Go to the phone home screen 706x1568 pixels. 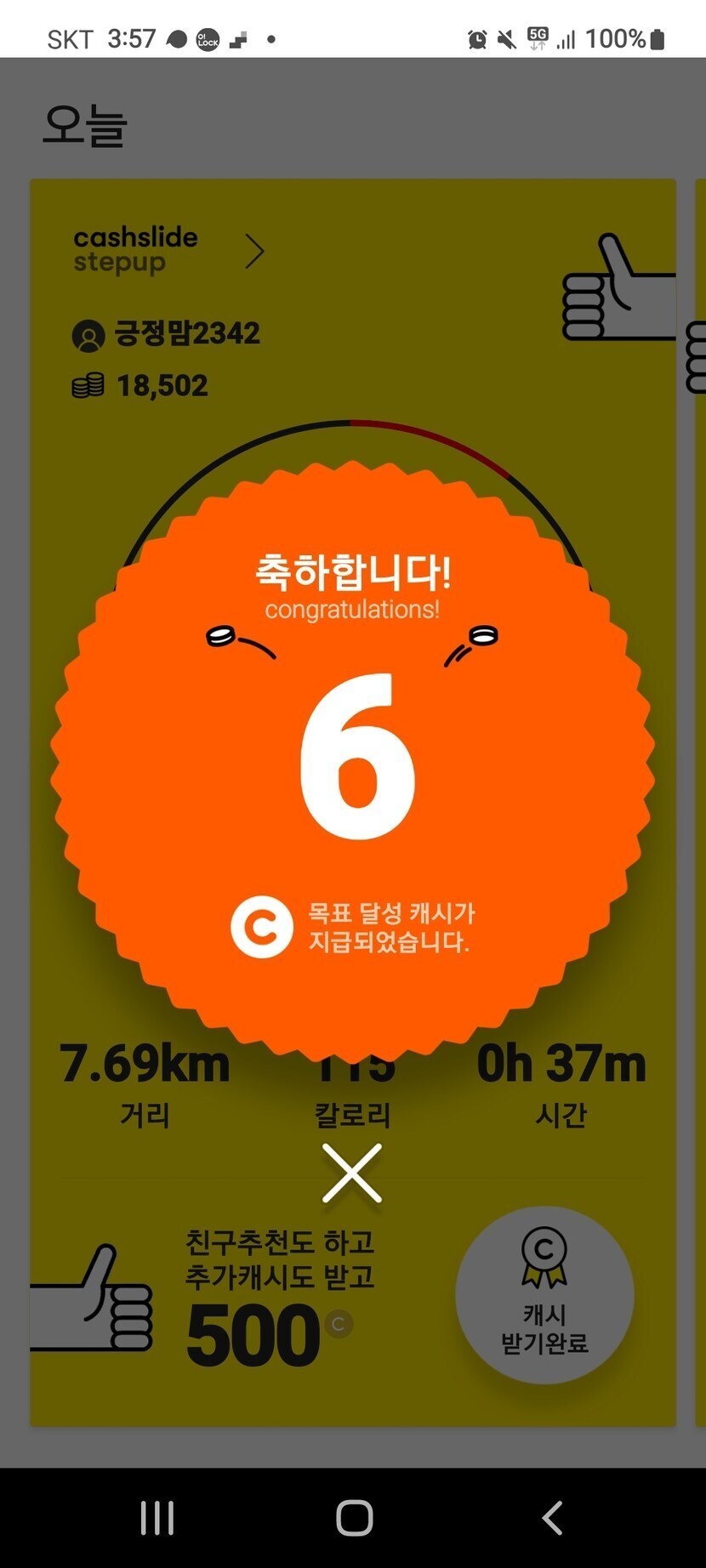pos(354,1518)
